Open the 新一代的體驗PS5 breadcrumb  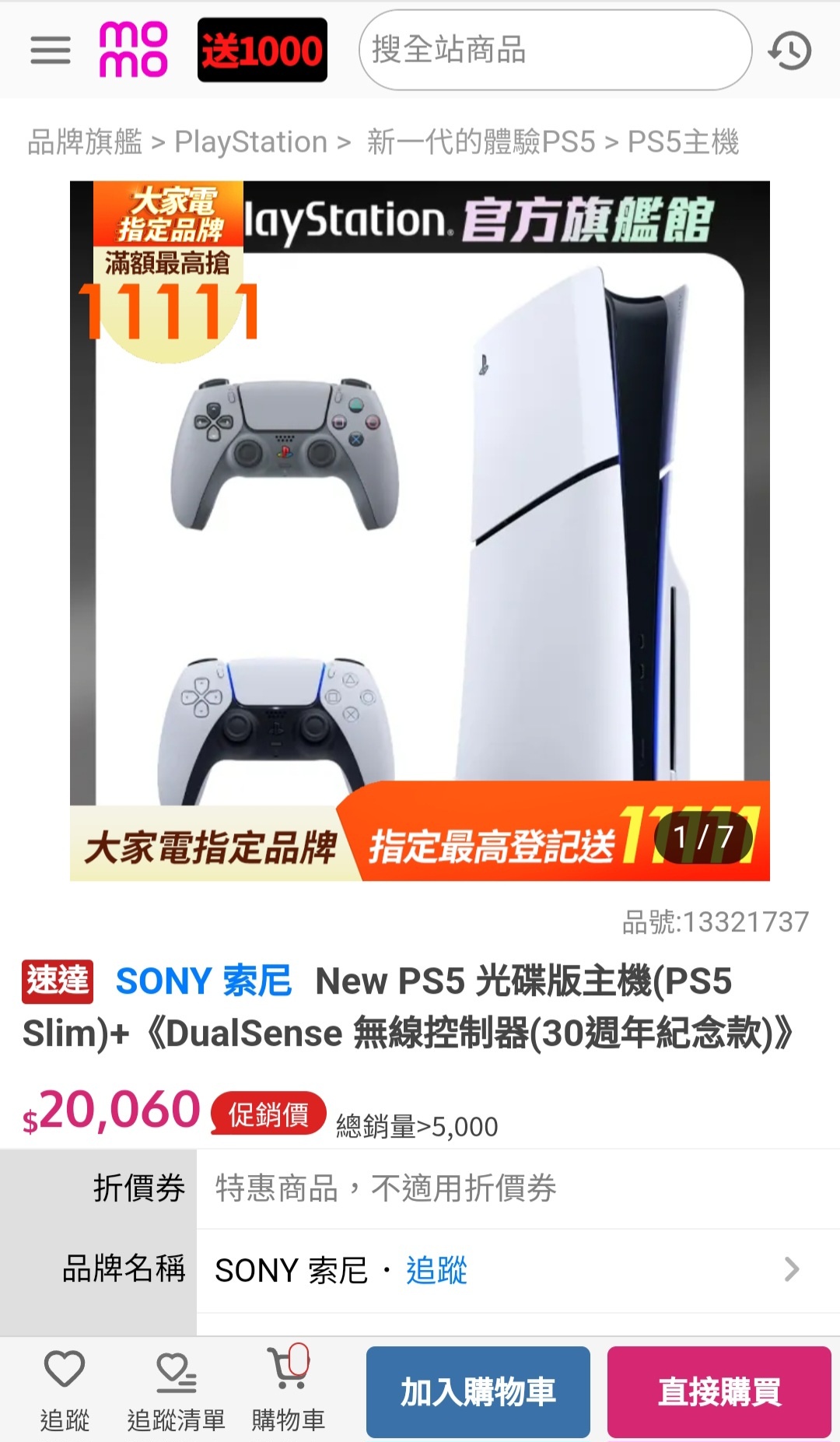coord(481,142)
